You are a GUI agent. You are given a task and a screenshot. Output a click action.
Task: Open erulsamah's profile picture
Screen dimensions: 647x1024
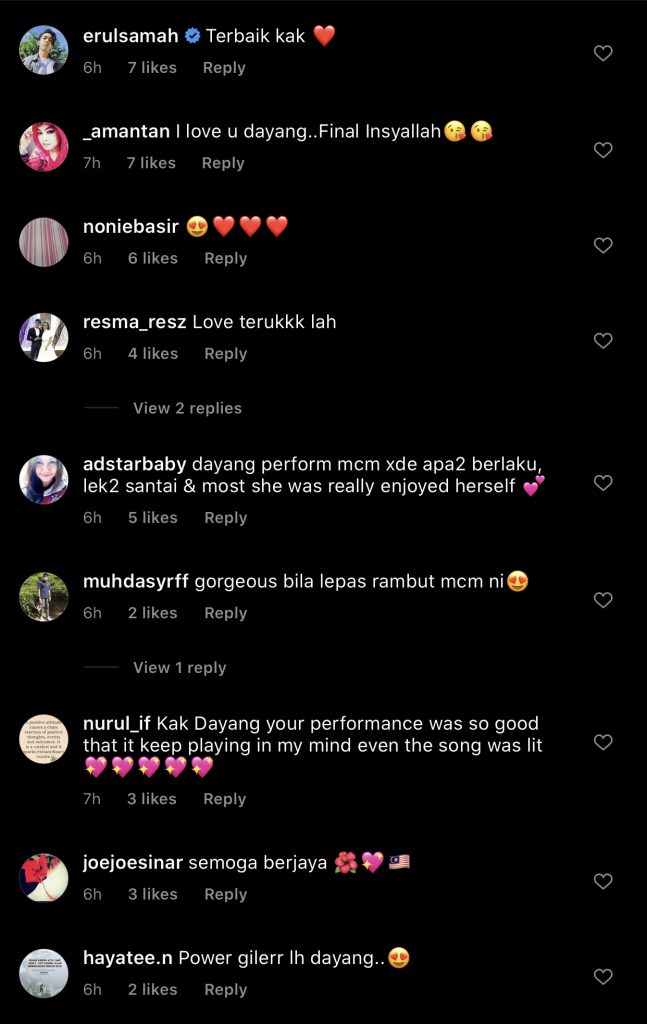pyautogui.click(x=44, y=50)
